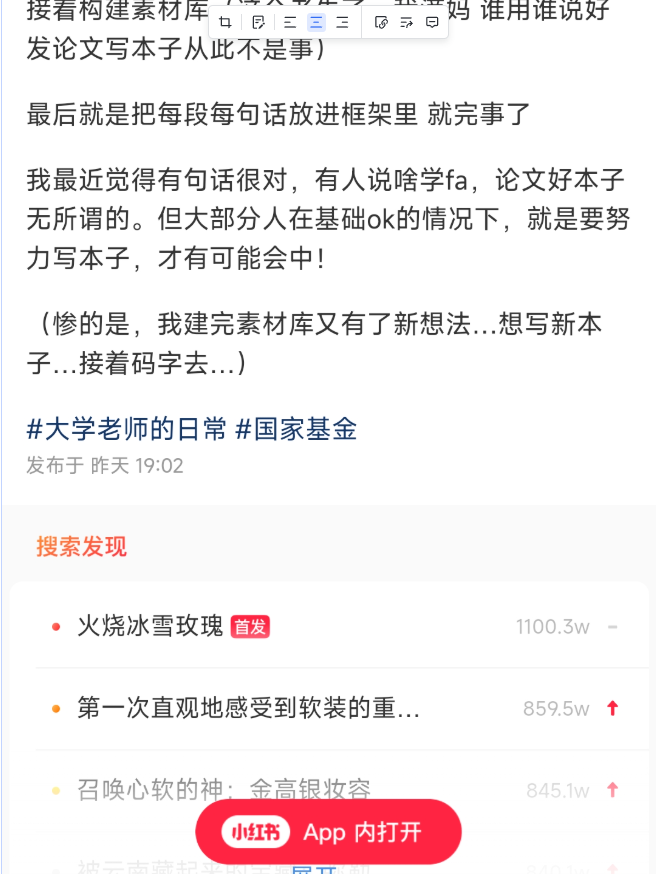Open the #国家基金 hashtag

296,430
